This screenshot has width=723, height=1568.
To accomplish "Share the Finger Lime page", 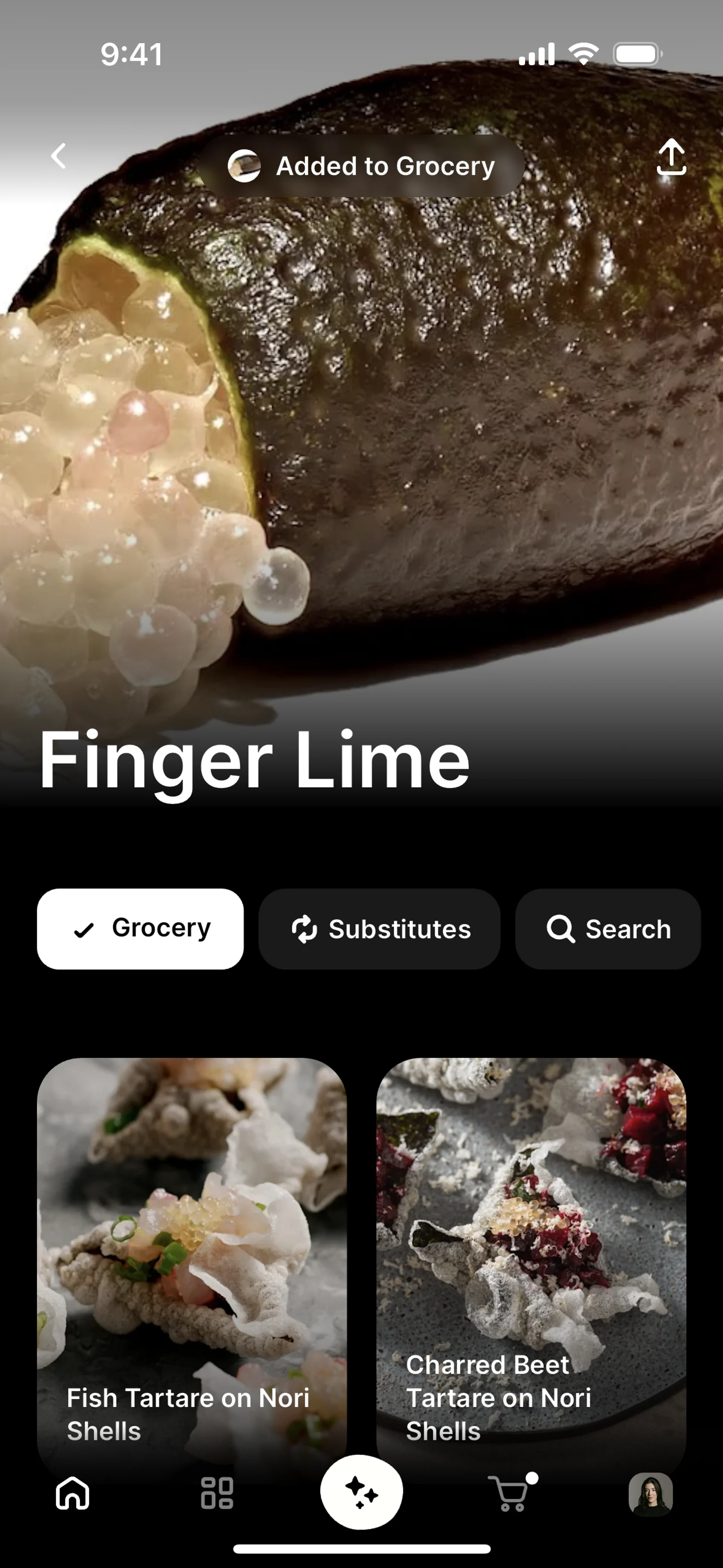I will click(671, 157).
